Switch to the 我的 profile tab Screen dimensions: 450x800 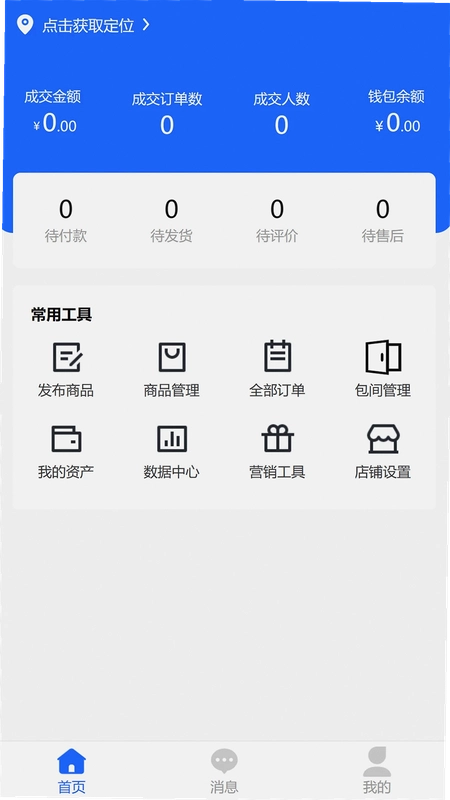(377, 771)
